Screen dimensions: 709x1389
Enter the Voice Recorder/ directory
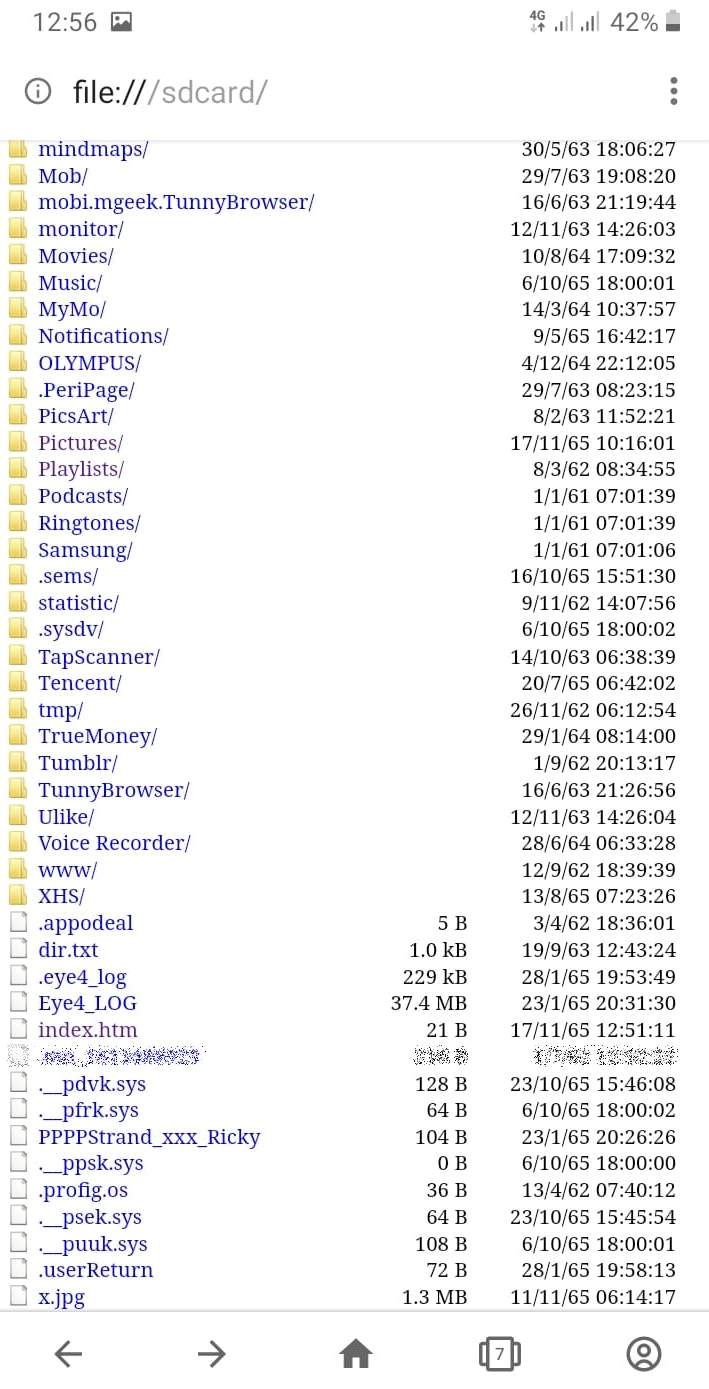coord(114,843)
